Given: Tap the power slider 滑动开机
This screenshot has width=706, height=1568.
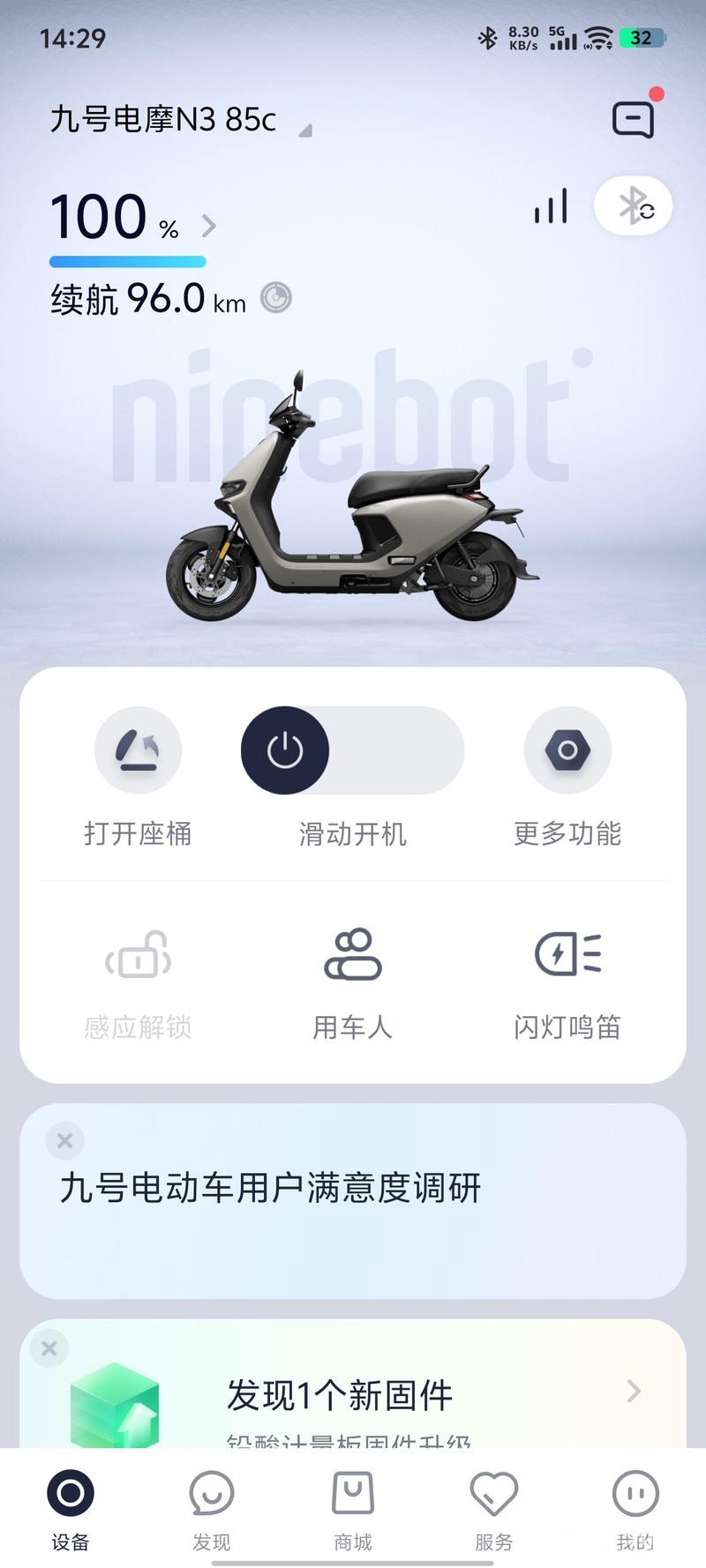Looking at the screenshot, I should 285,750.
